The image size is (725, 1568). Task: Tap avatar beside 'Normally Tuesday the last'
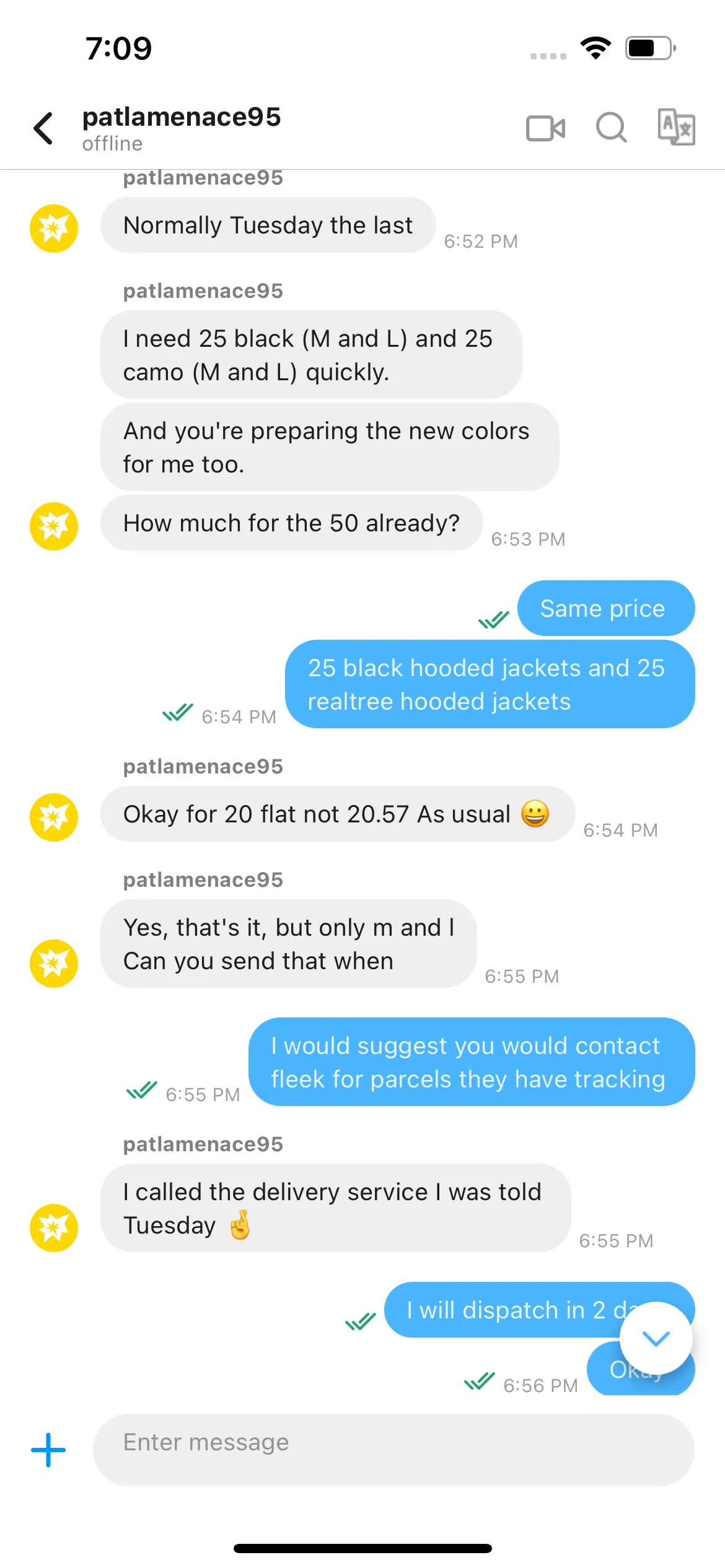[54, 229]
